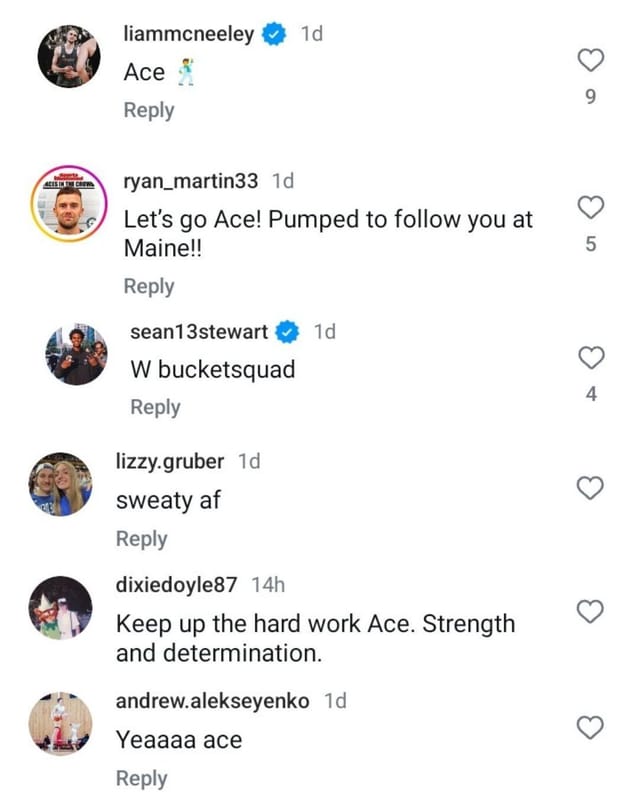
Task: Reply to andrew.alekseyenko's Yeaaaa ace comment
Action: [141, 778]
